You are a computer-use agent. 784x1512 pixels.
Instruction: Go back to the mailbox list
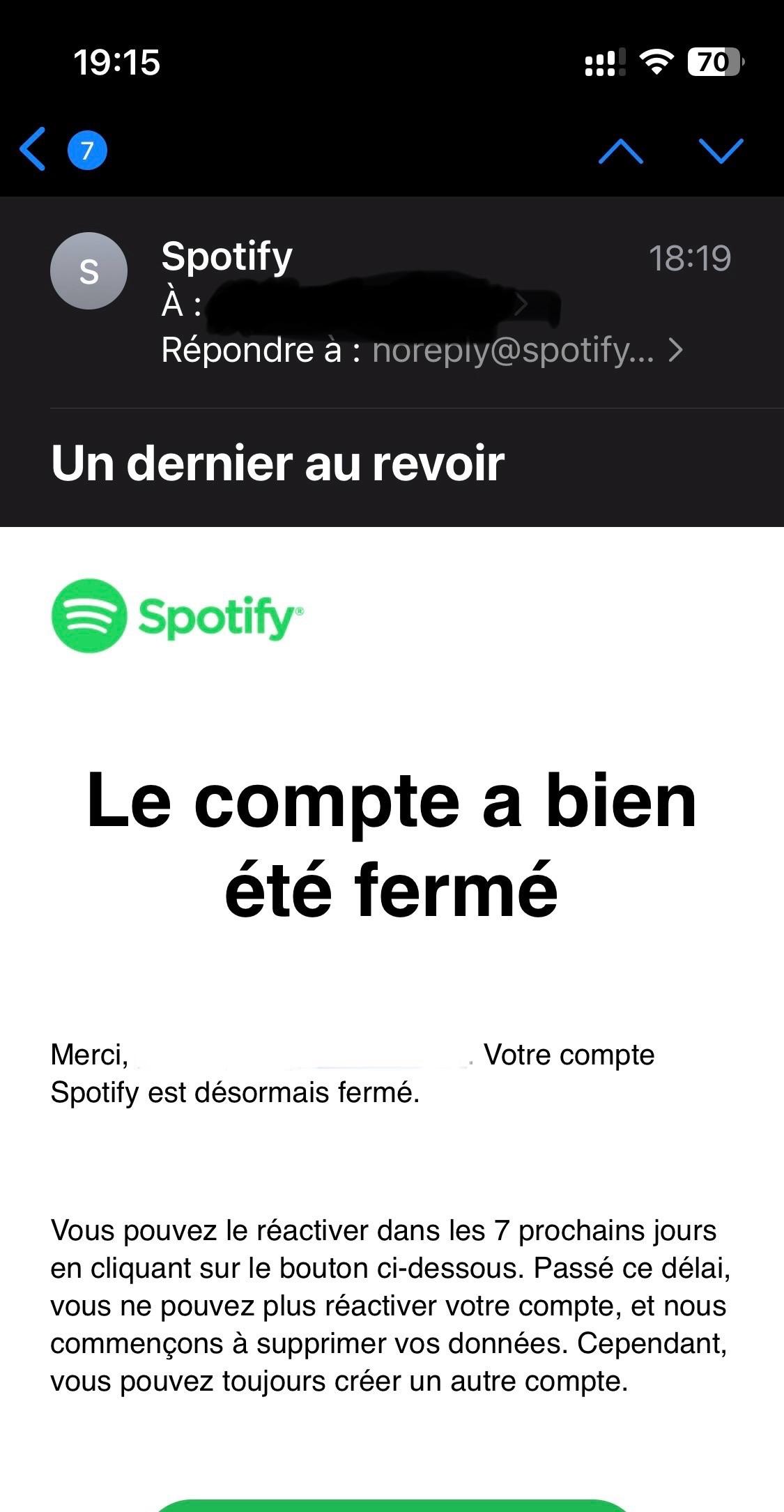pyautogui.click(x=33, y=149)
